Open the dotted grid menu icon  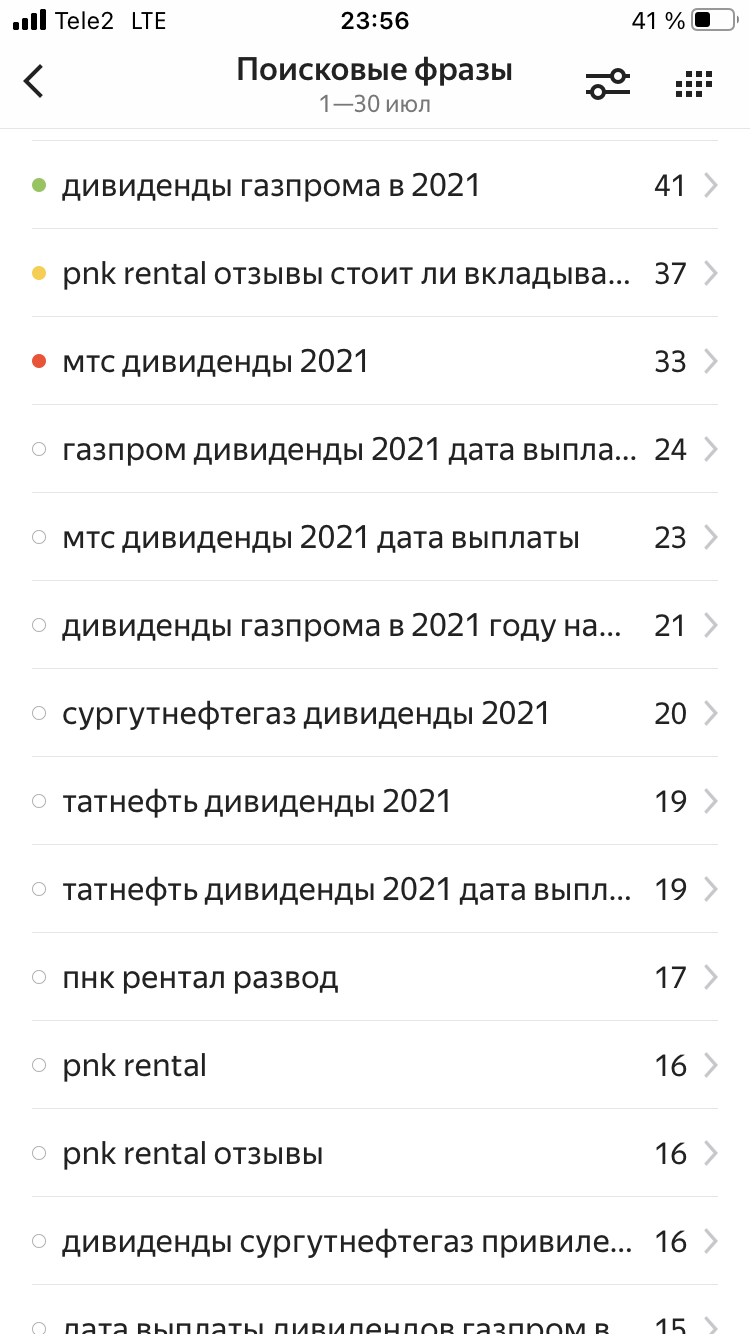(693, 84)
